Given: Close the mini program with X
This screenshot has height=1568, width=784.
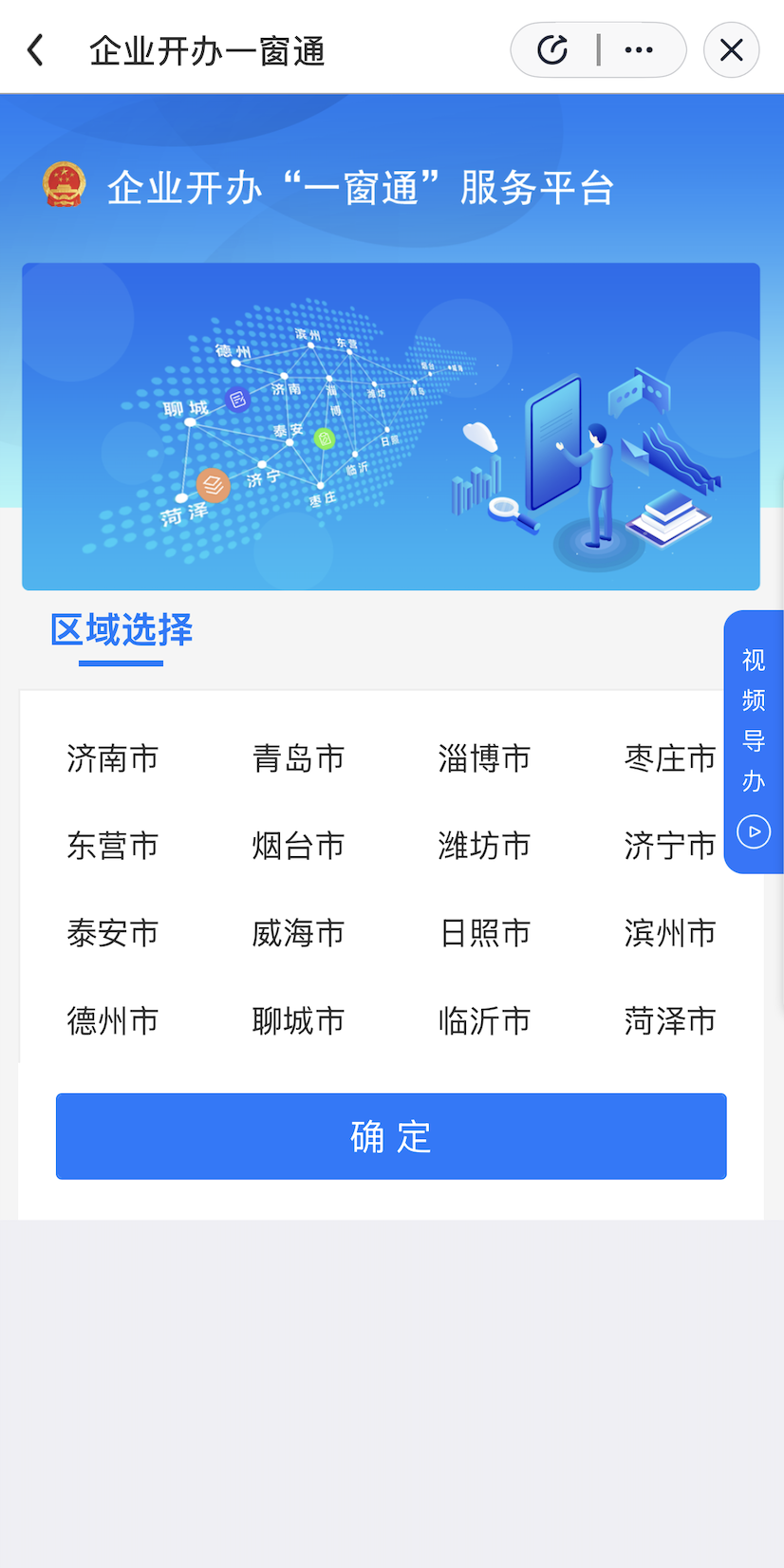Looking at the screenshot, I should pos(731,50).
